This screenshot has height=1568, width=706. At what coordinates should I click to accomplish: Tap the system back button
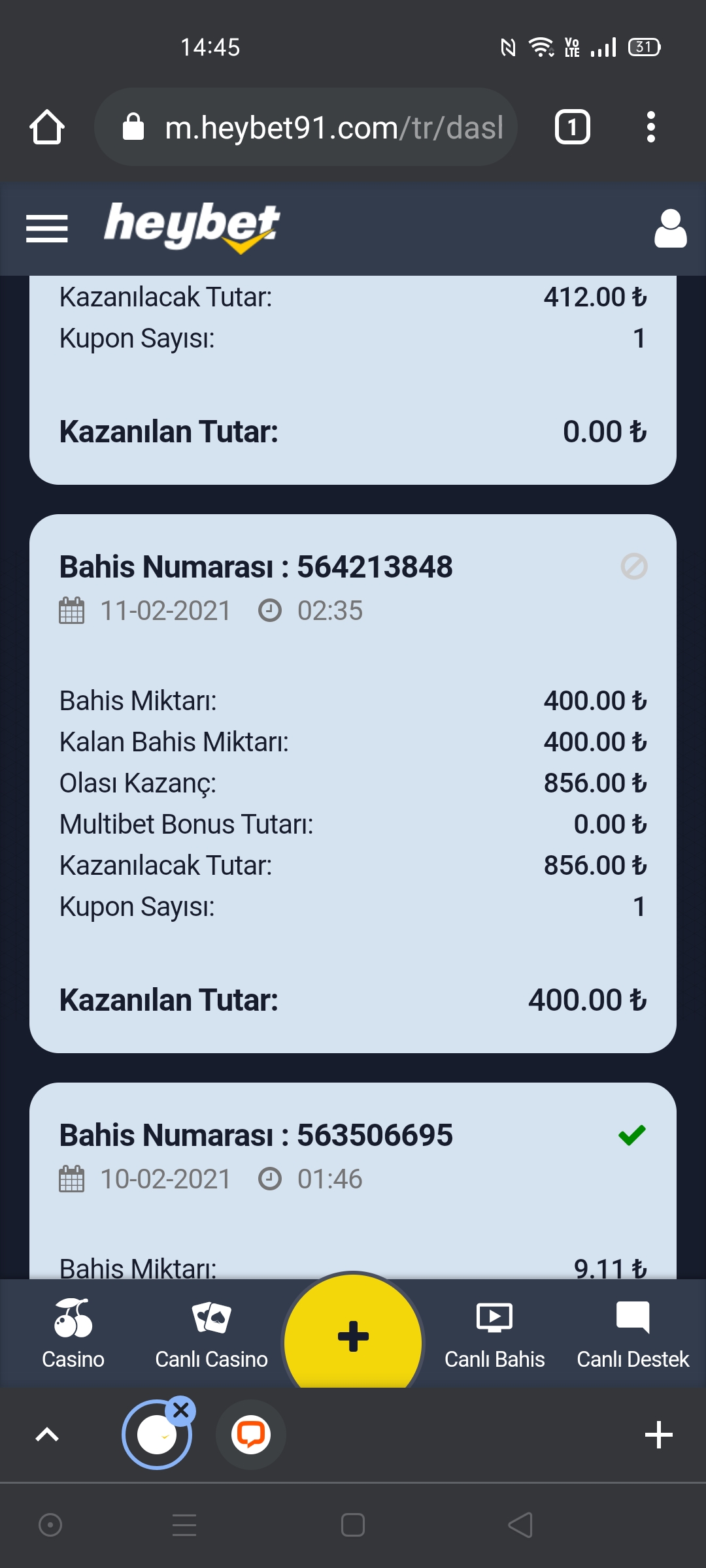(520, 1525)
